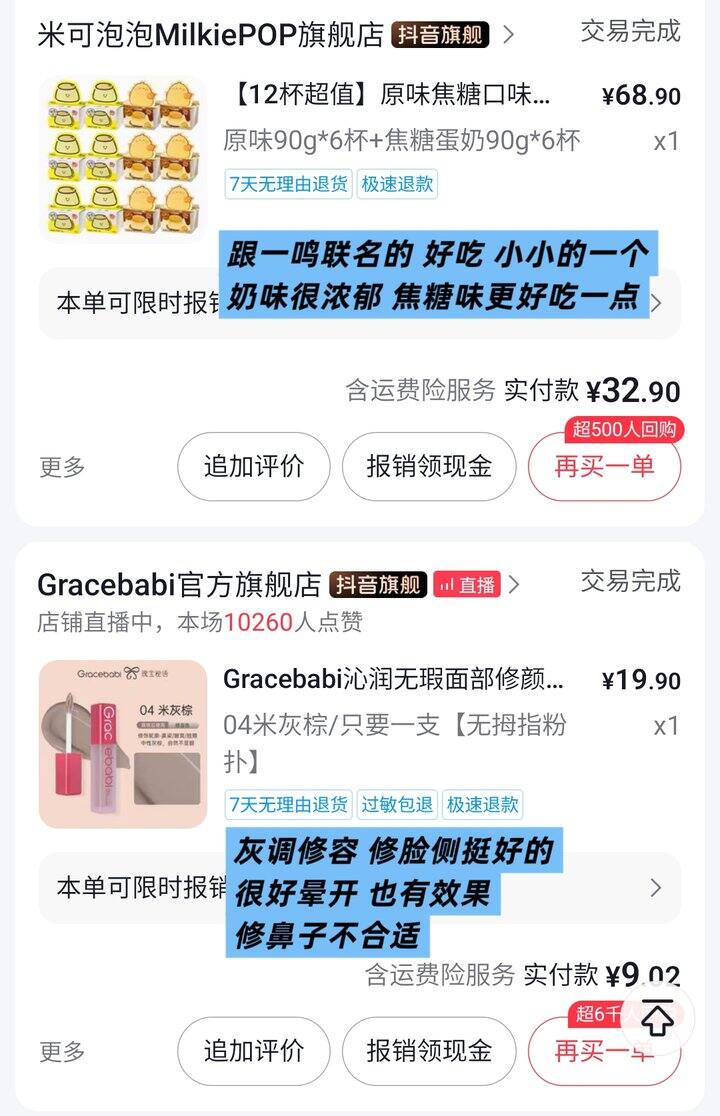Open the Gracebabi官方旗舰店 store page
720x1116 pixels.
point(180,584)
